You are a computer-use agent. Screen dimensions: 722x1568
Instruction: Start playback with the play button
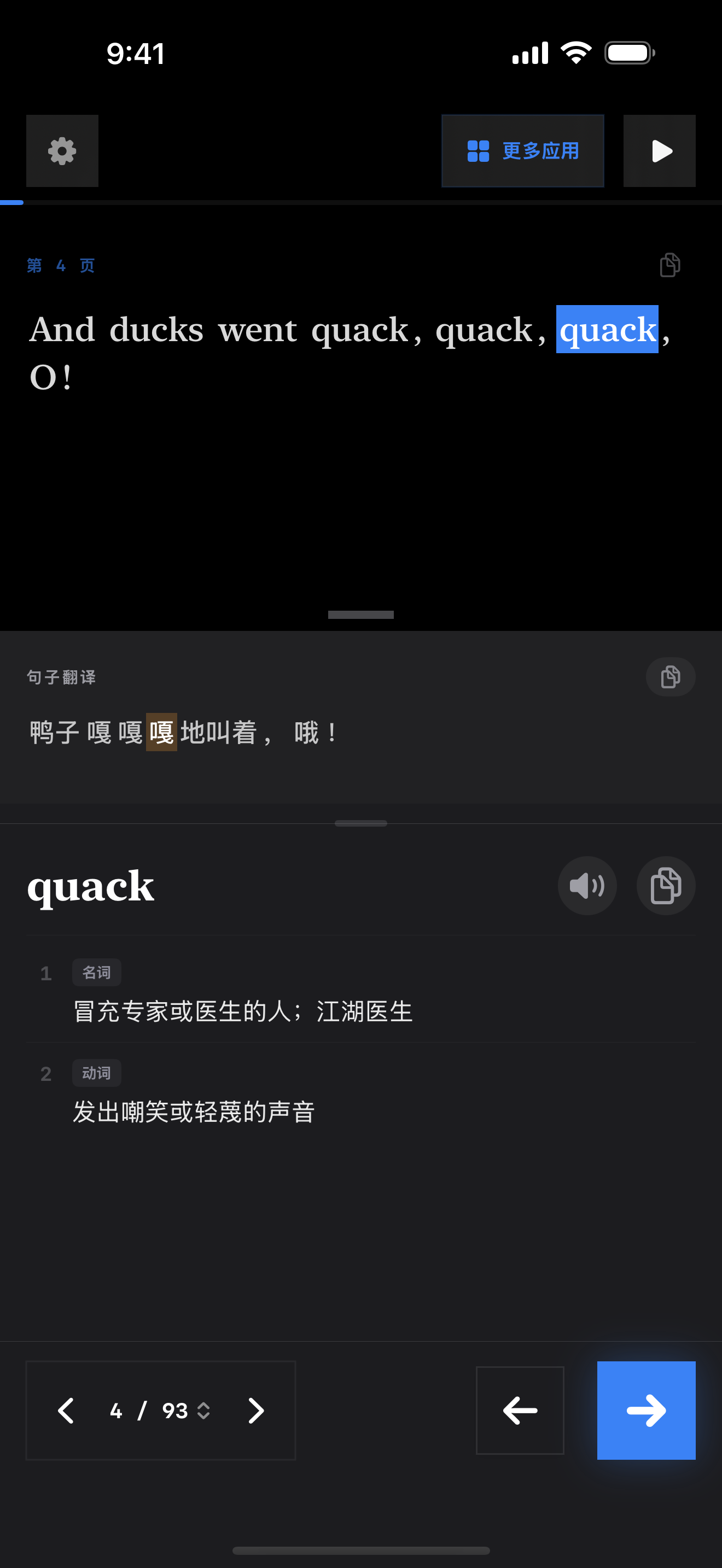pyautogui.click(x=659, y=151)
